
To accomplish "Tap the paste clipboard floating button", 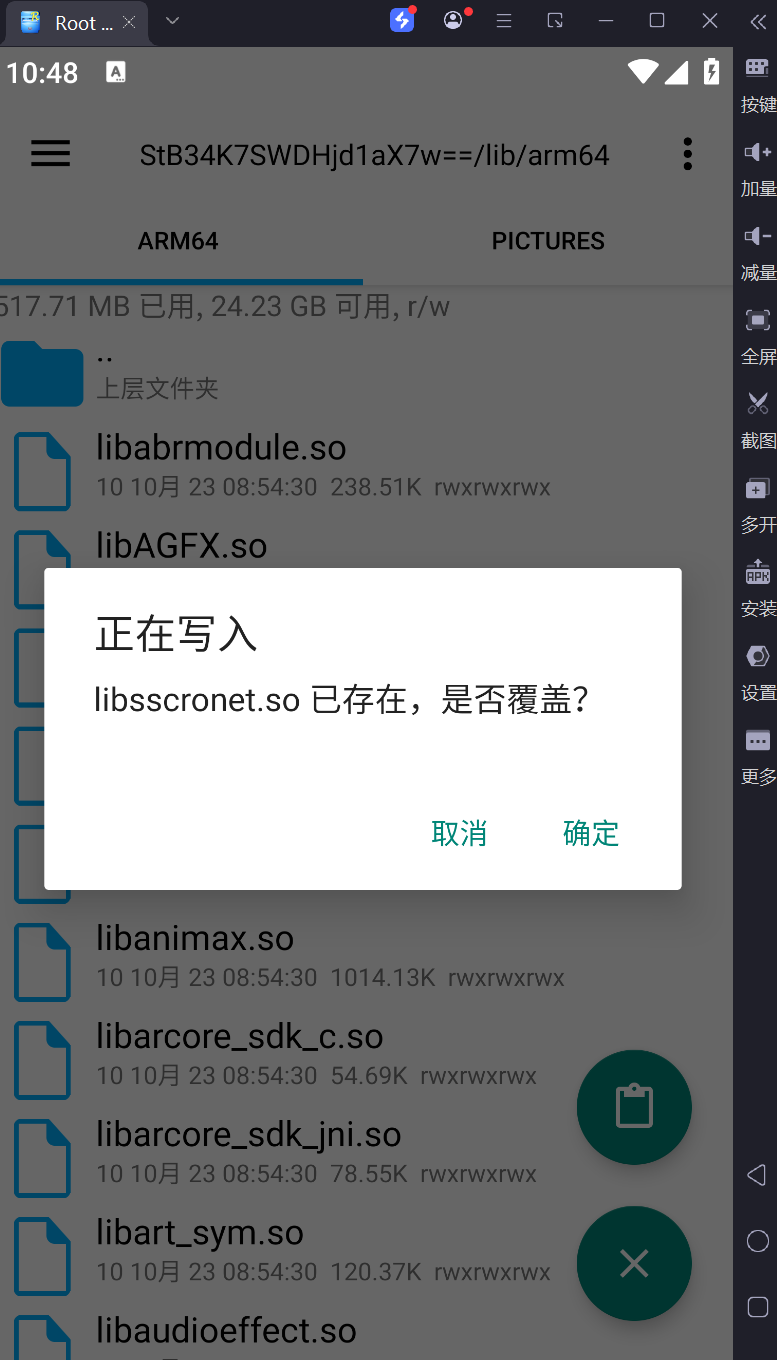I will point(634,1107).
